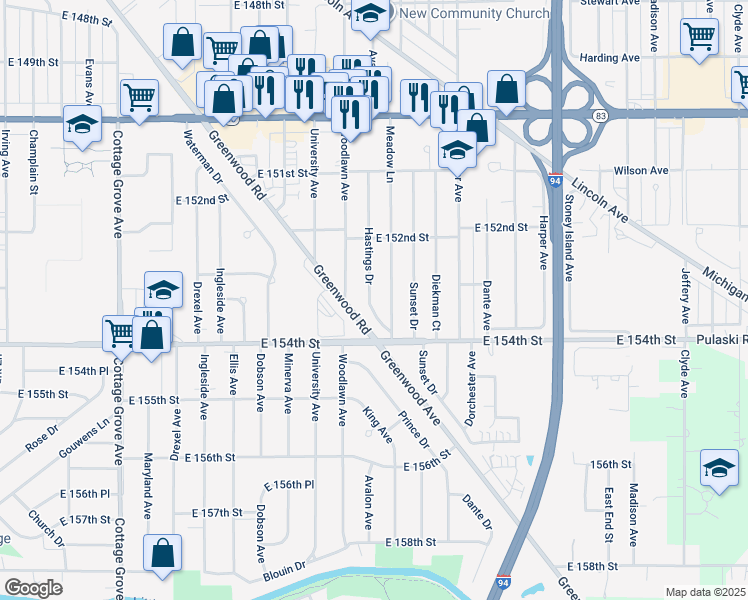Tap the school pin above Drexel Ave

pyautogui.click(x=163, y=290)
